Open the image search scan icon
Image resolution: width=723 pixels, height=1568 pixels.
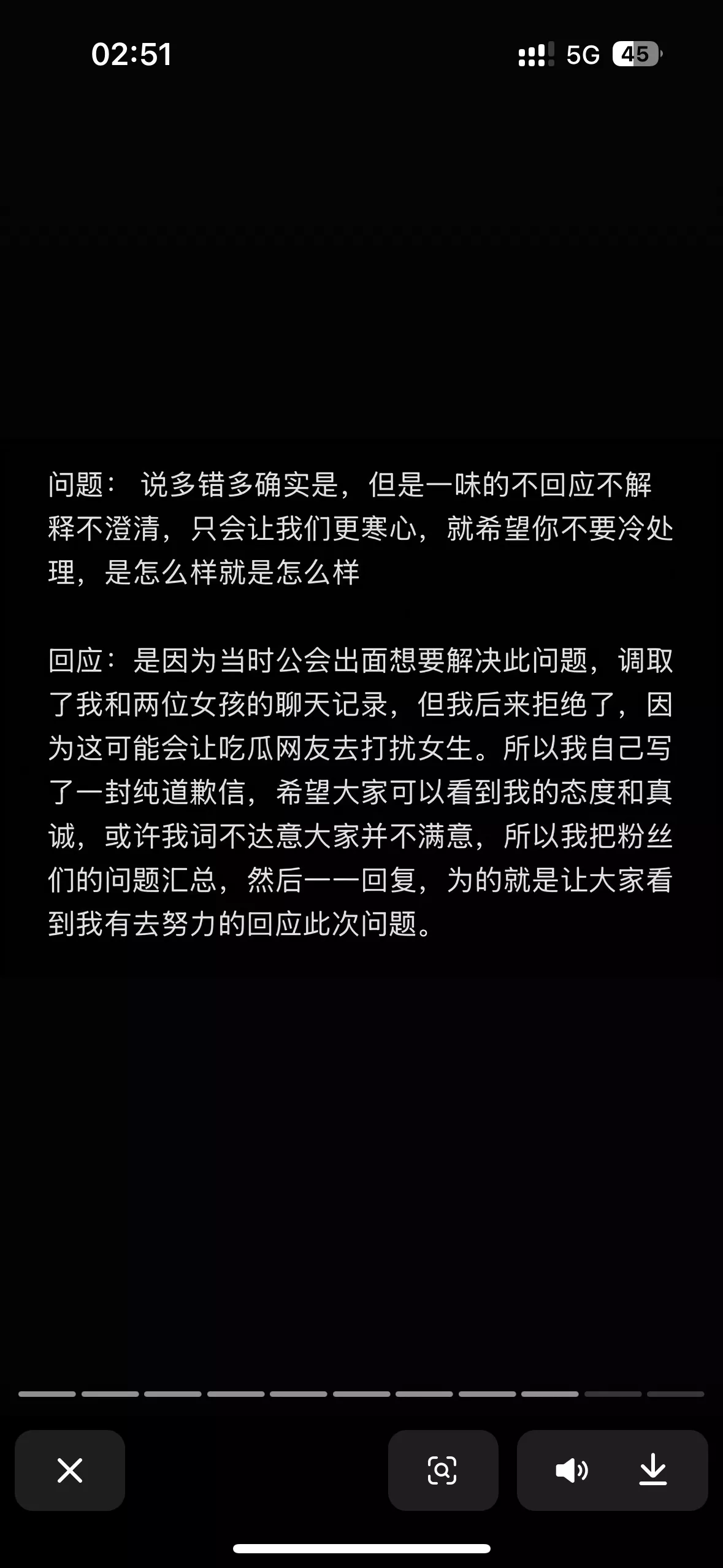(x=443, y=1470)
